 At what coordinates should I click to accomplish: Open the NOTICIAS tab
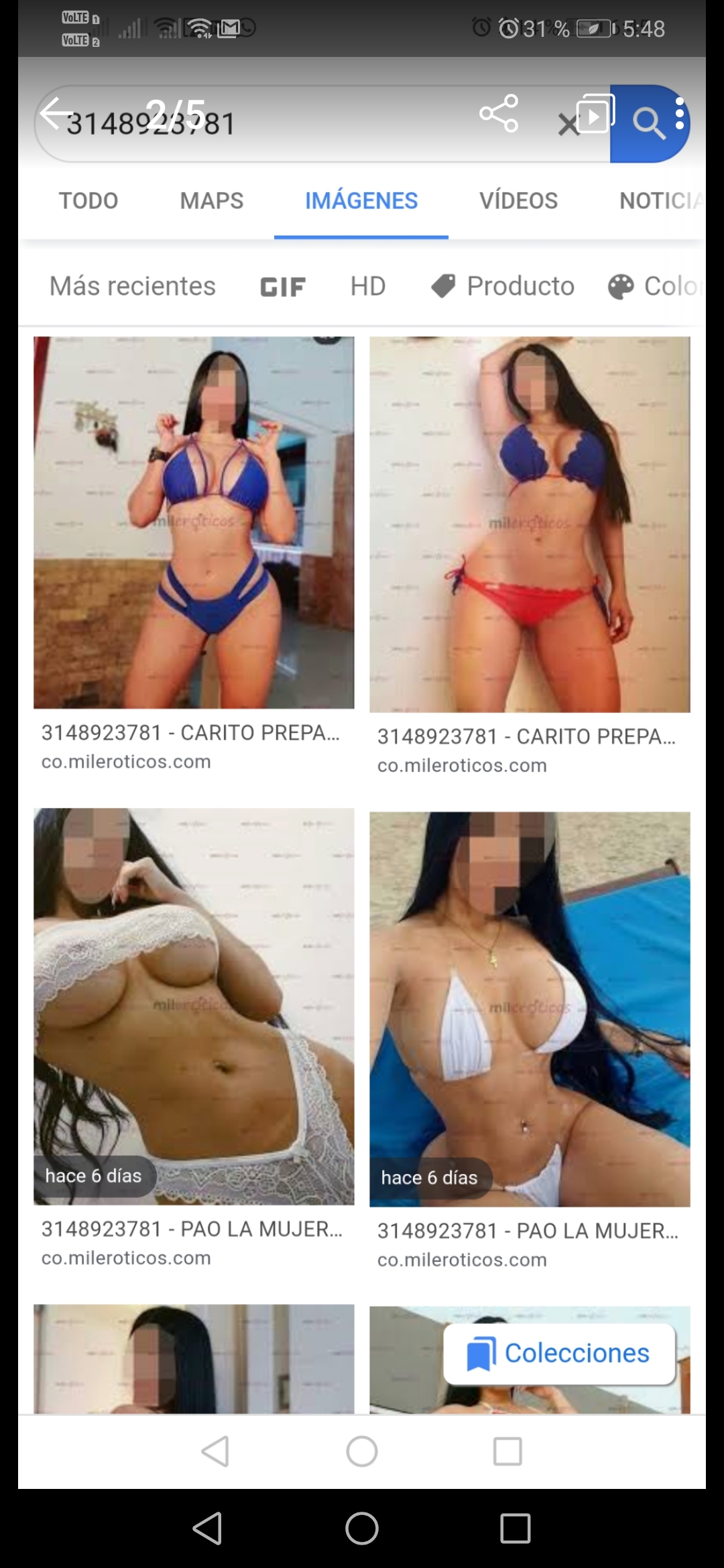661,200
